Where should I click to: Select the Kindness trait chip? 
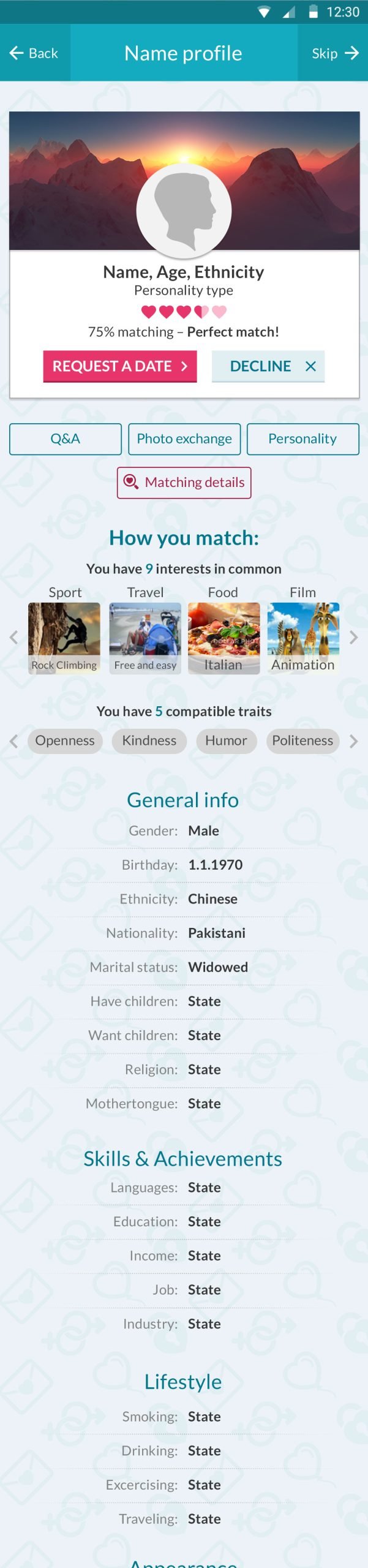click(149, 741)
